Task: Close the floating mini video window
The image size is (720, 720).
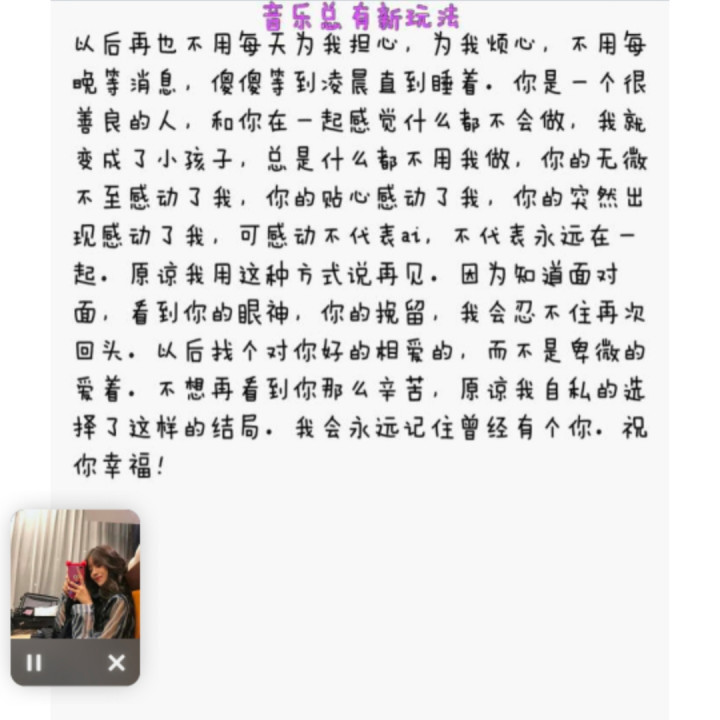Action: [117, 662]
